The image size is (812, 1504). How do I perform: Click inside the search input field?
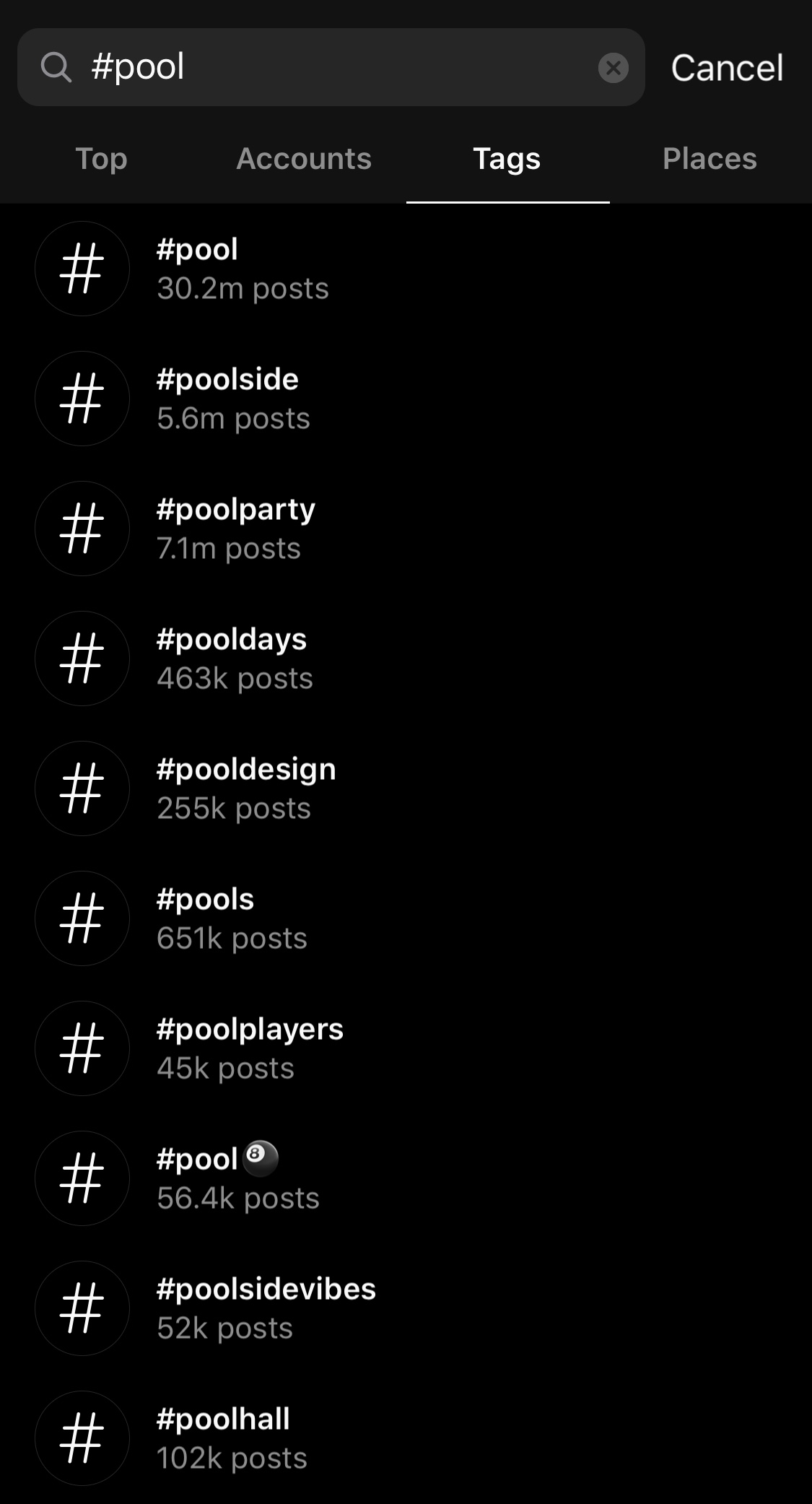click(325, 67)
